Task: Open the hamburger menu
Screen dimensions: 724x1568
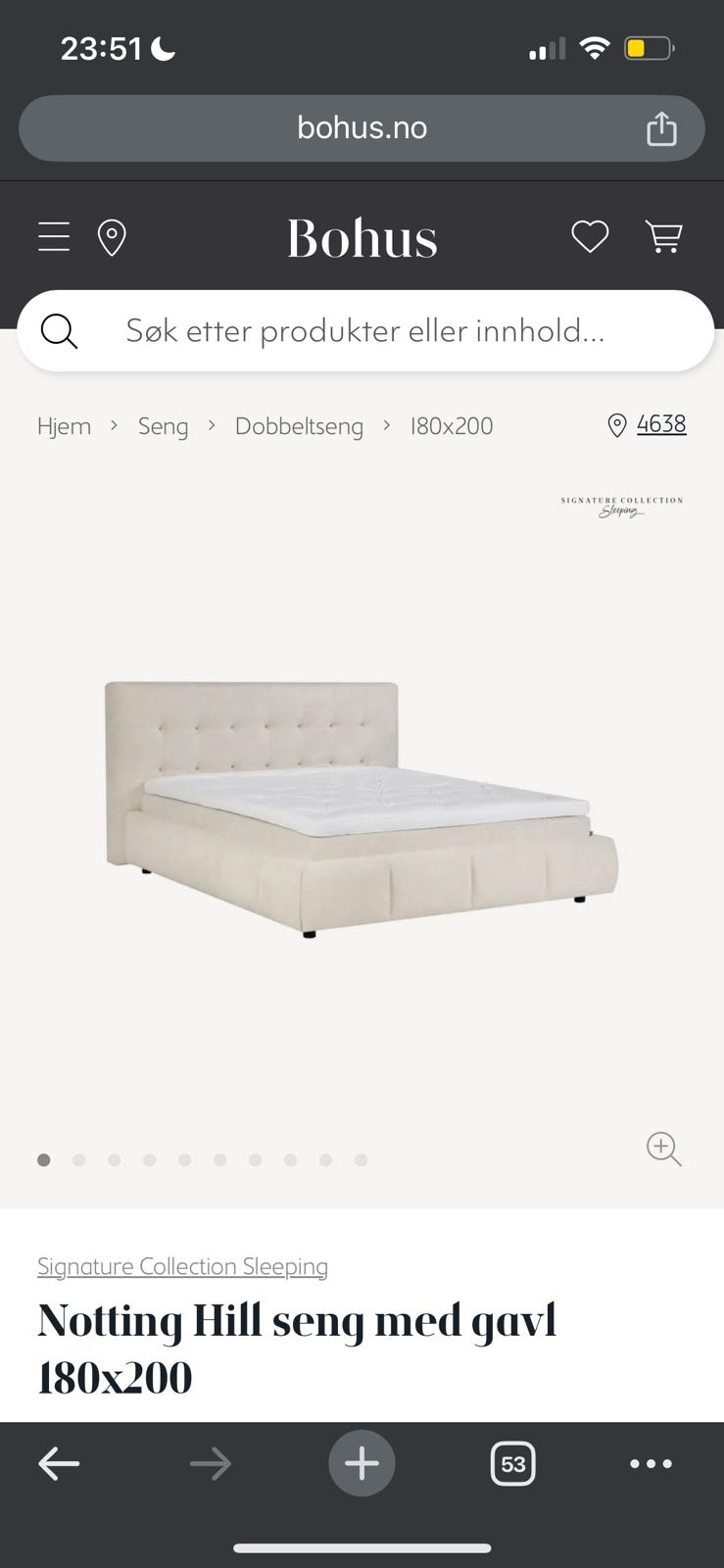Action: click(54, 237)
